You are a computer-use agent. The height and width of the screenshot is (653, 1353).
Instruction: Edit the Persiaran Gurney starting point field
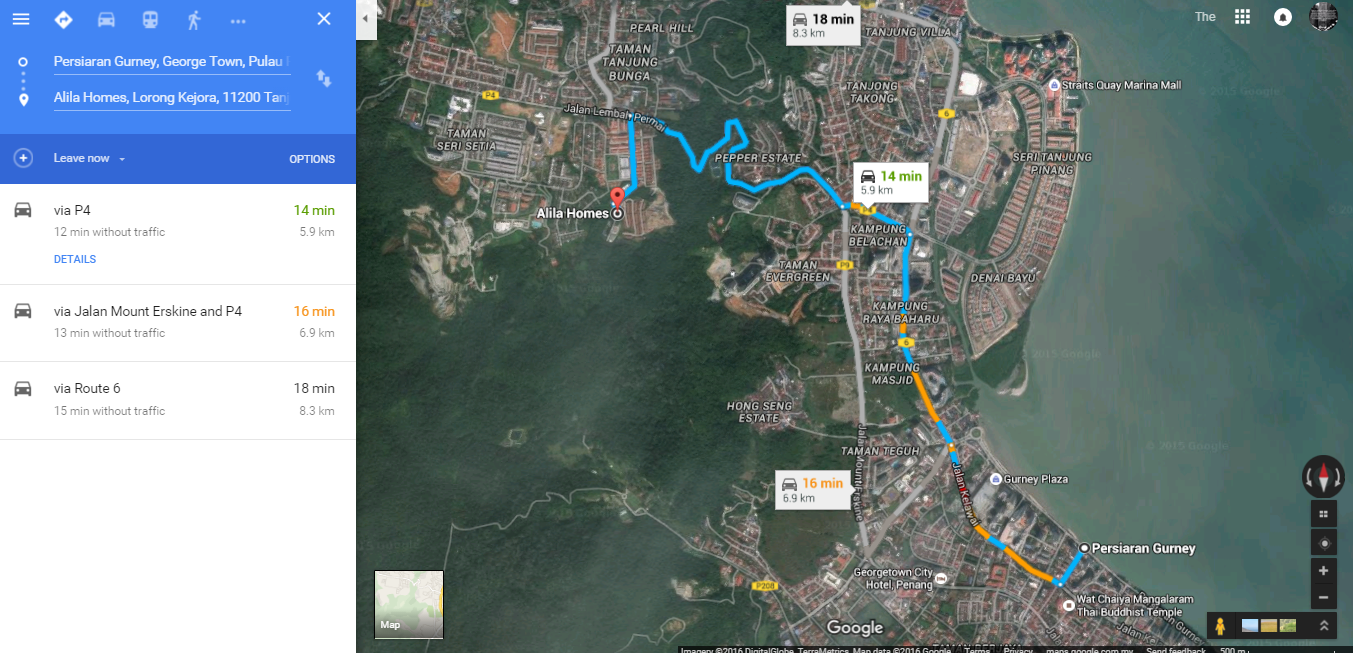[171, 62]
